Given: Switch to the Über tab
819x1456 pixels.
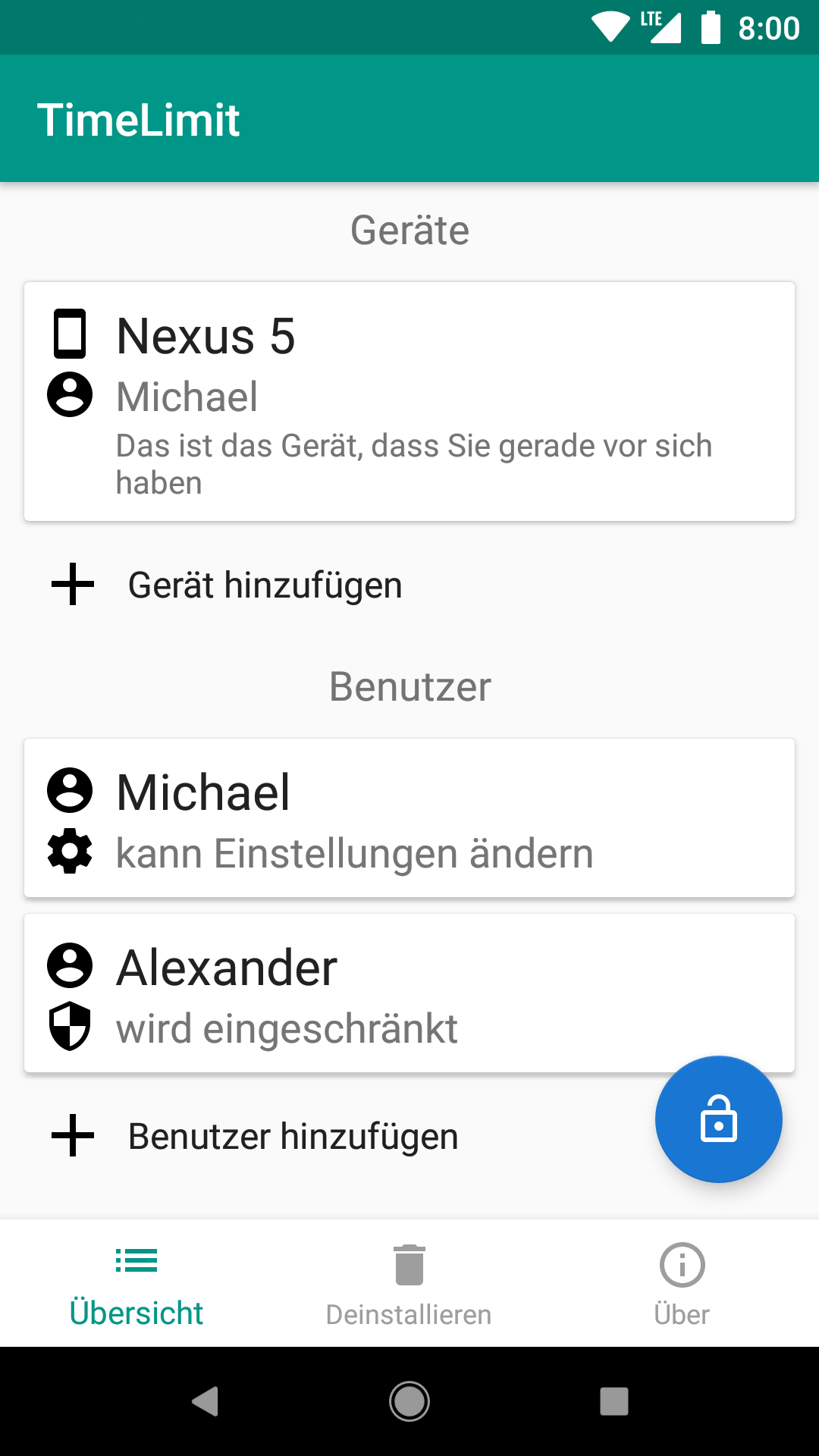Looking at the screenshot, I should point(682,1283).
